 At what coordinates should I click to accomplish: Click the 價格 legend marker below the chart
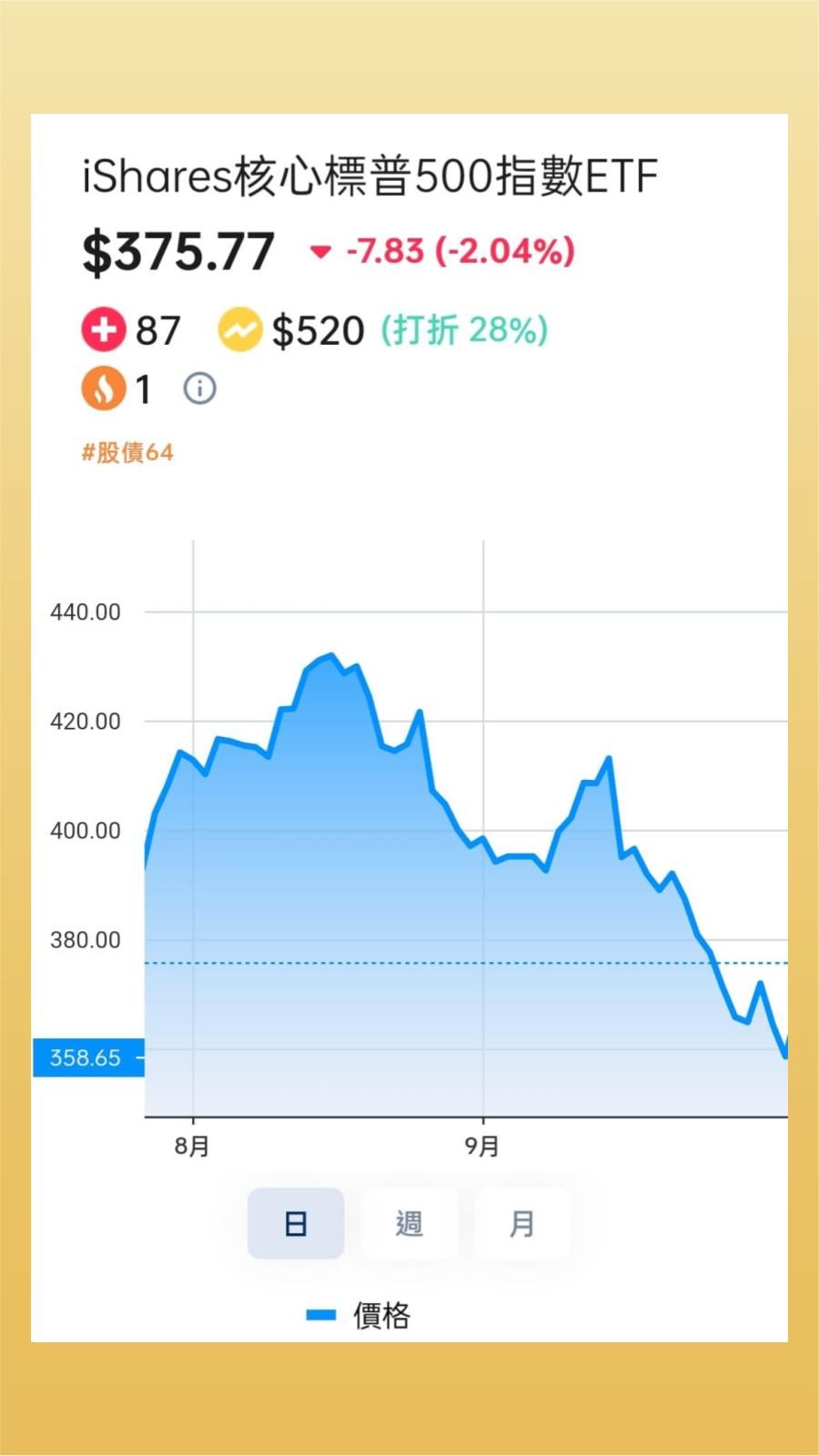(x=321, y=1314)
